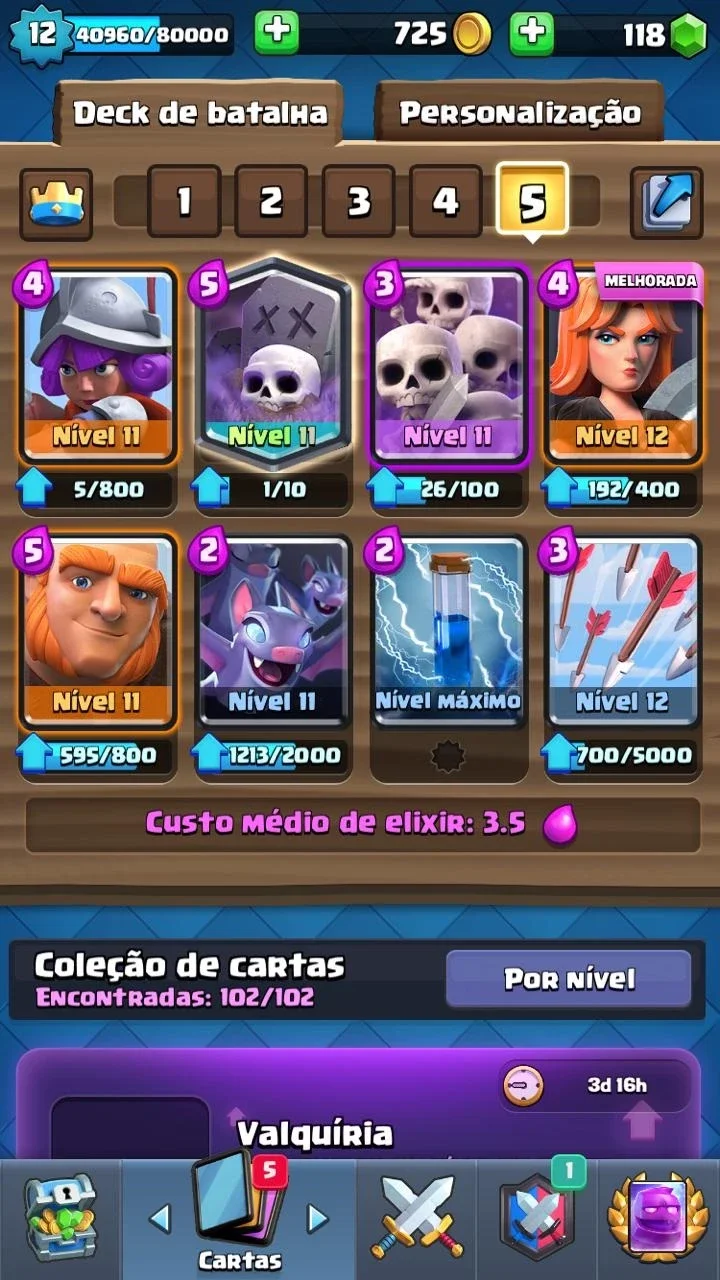Image resolution: width=720 pixels, height=1280 pixels.
Task: Switch to the Personalização tab
Action: click(519, 112)
